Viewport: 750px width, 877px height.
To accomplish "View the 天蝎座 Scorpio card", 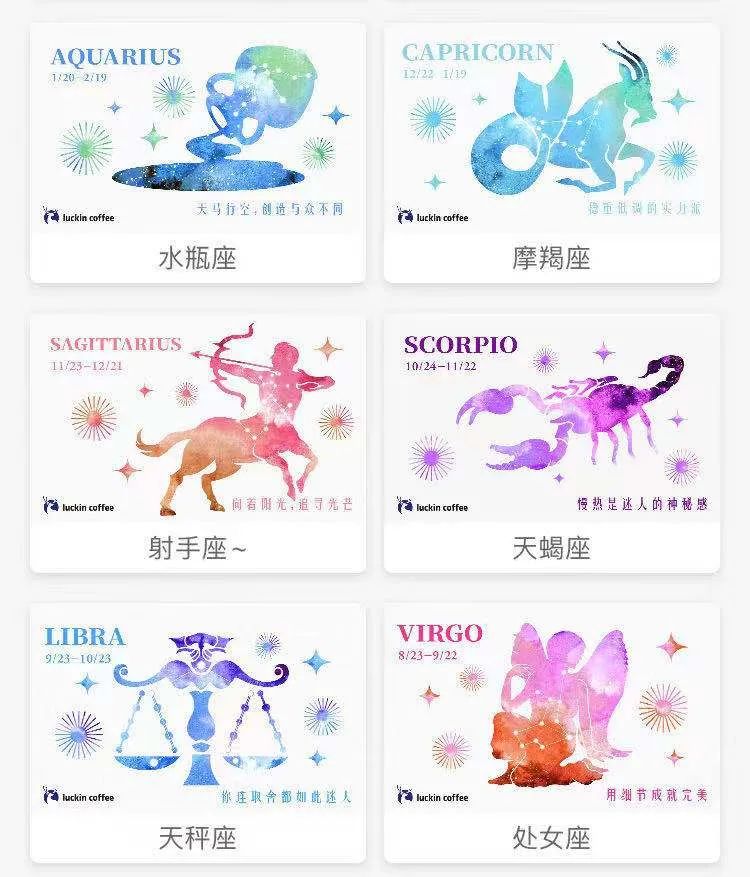I will coord(551,442).
